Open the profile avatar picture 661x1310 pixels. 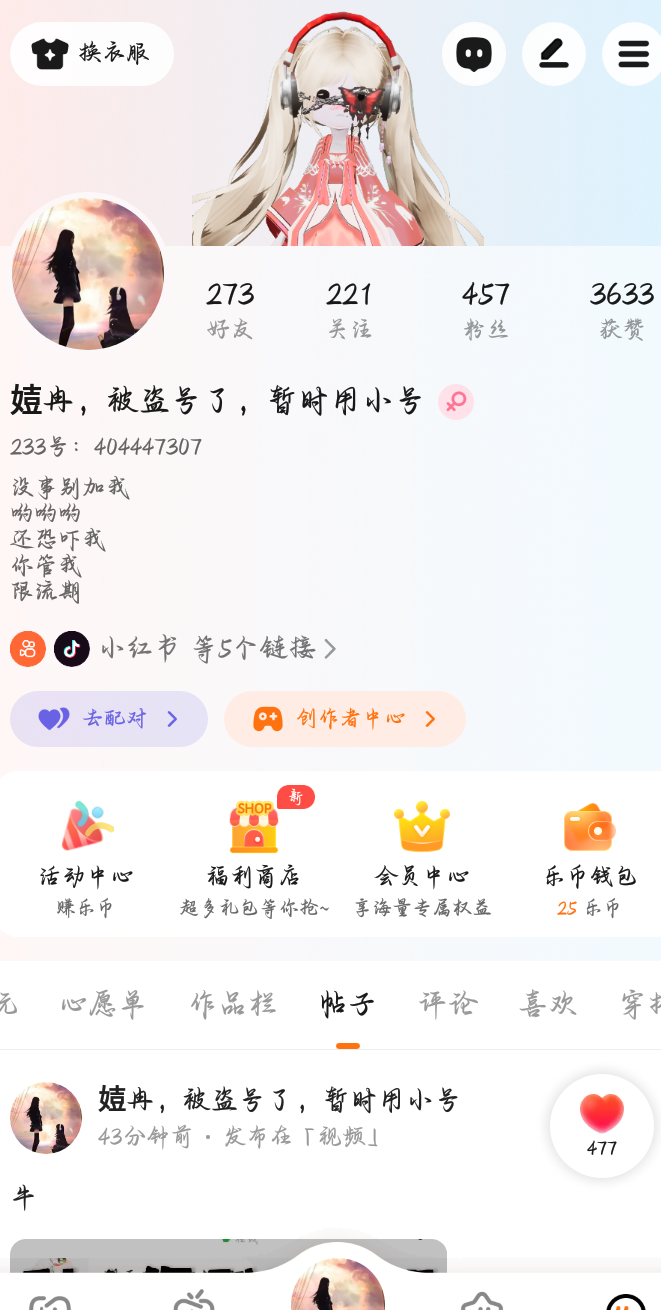88,273
